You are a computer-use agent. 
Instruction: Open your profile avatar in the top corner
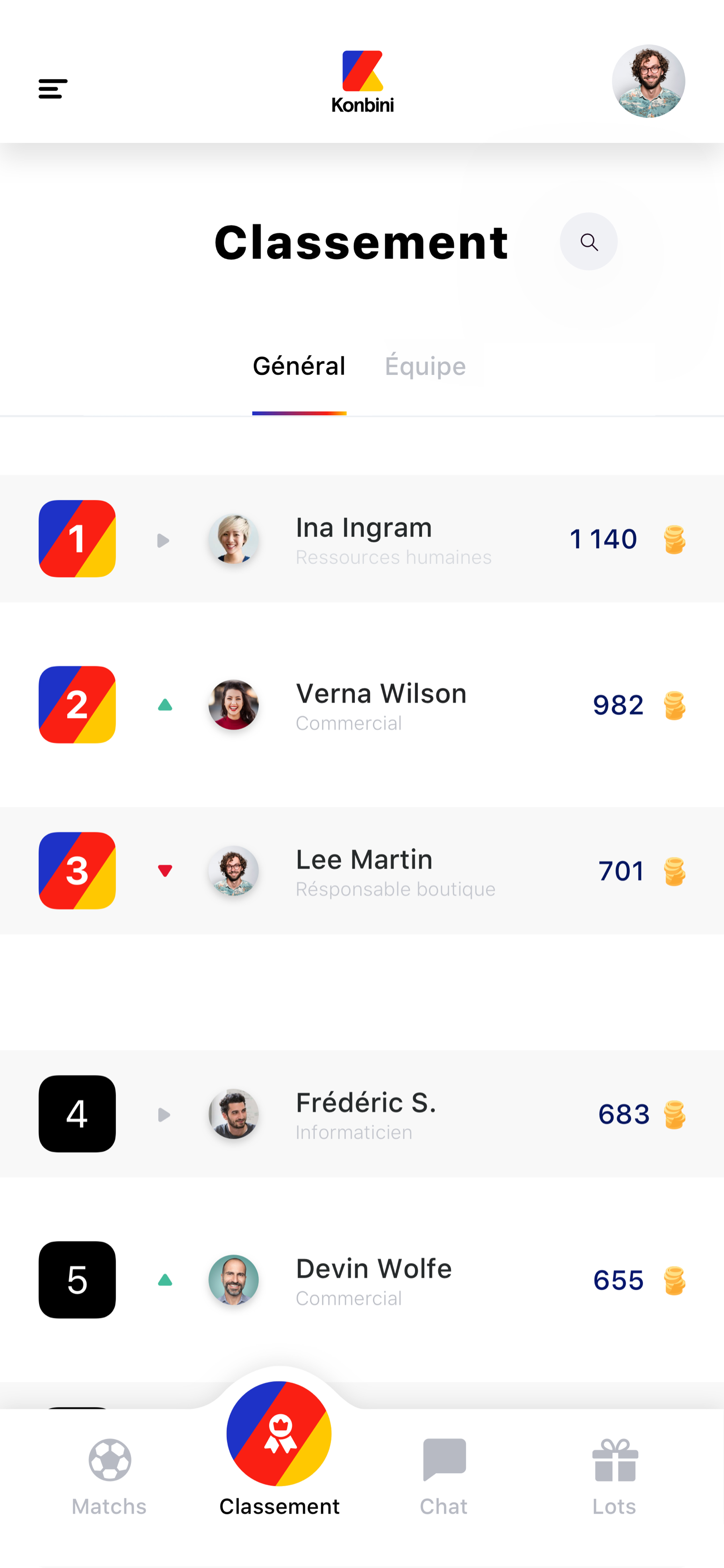pyautogui.click(x=648, y=81)
